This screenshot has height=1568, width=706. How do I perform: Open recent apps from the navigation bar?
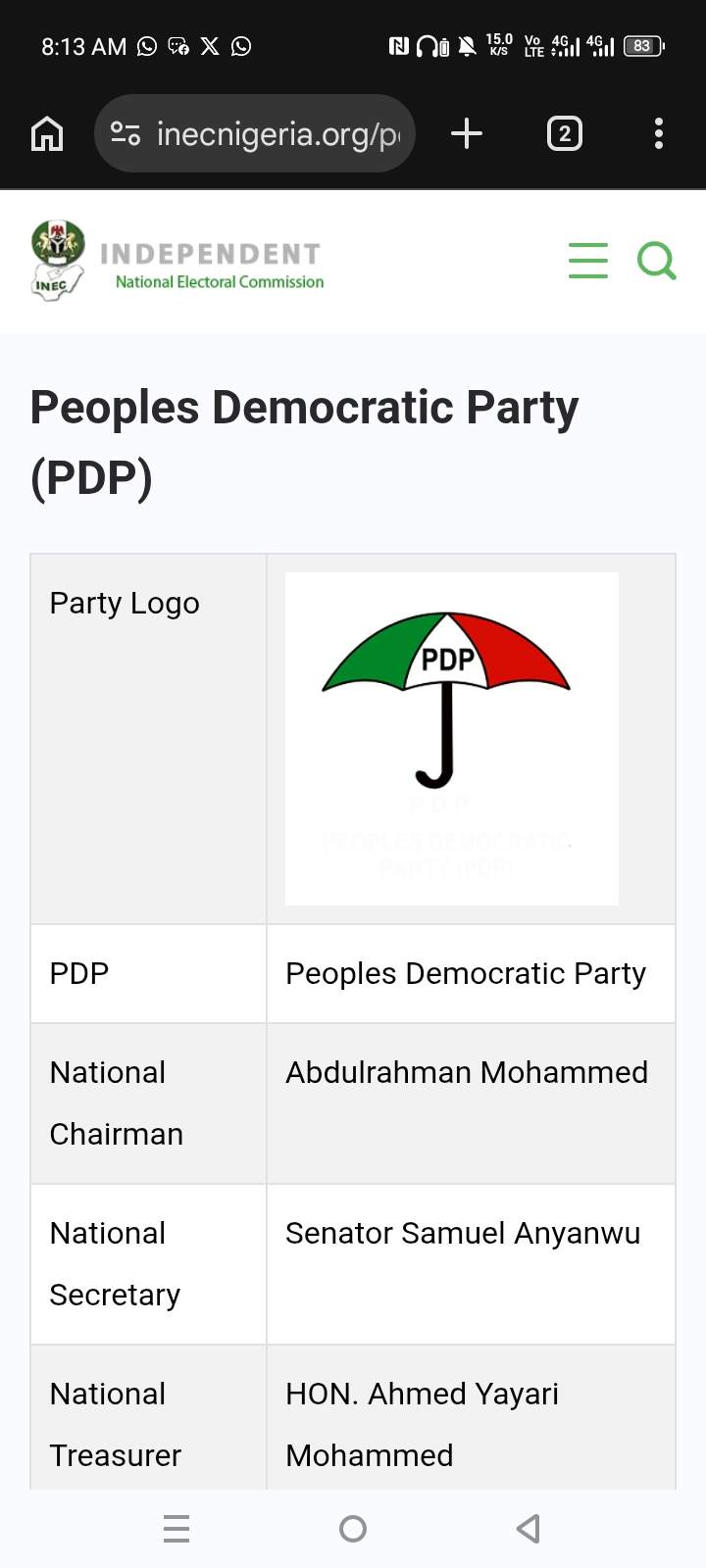pyautogui.click(x=176, y=1528)
